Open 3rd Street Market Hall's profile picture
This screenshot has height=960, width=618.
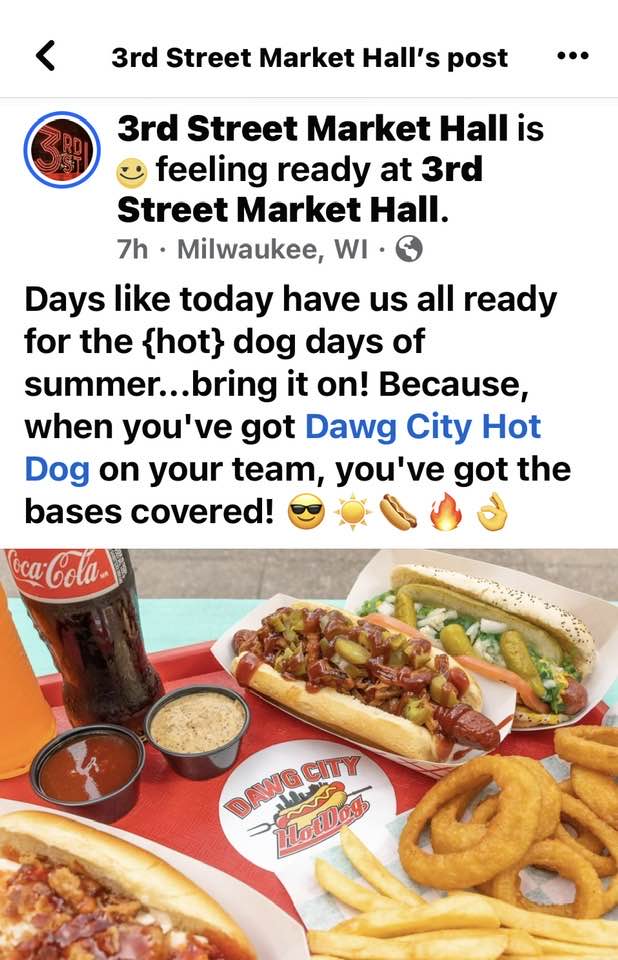pyautogui.click(x=62, y=150)
